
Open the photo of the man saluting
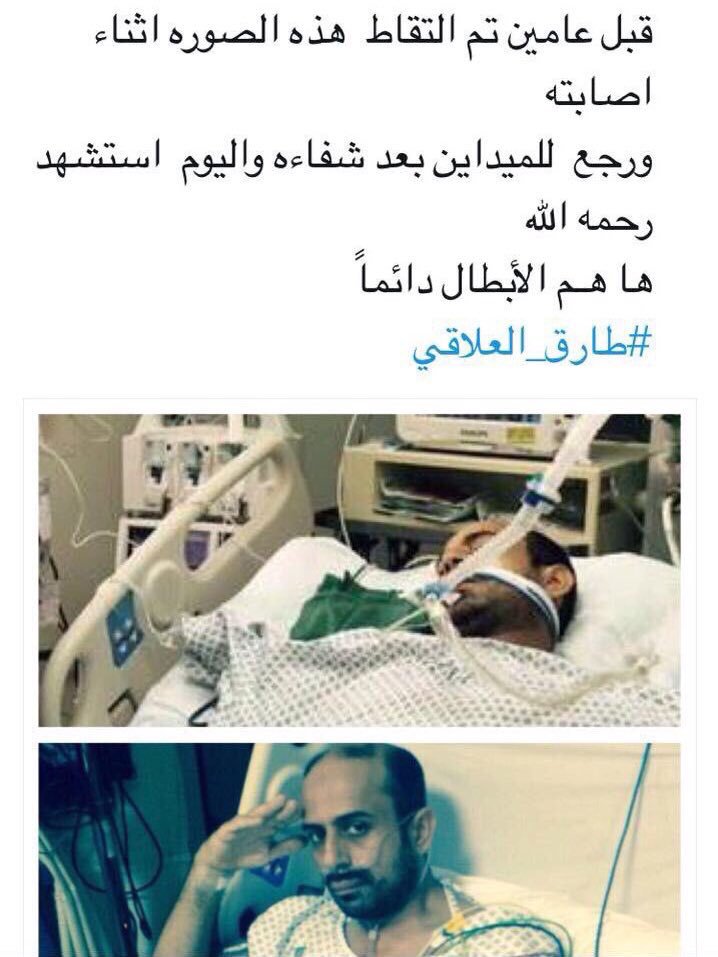[x=359, y=850]
